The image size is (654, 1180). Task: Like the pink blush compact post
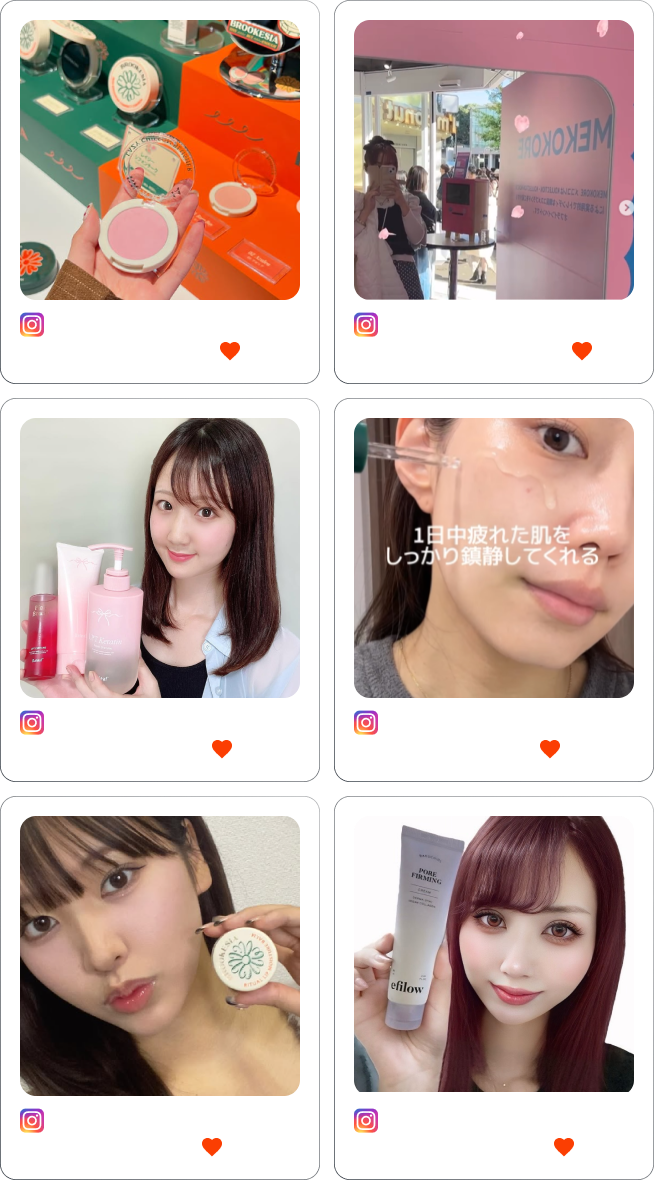click(x=230, y=351)
